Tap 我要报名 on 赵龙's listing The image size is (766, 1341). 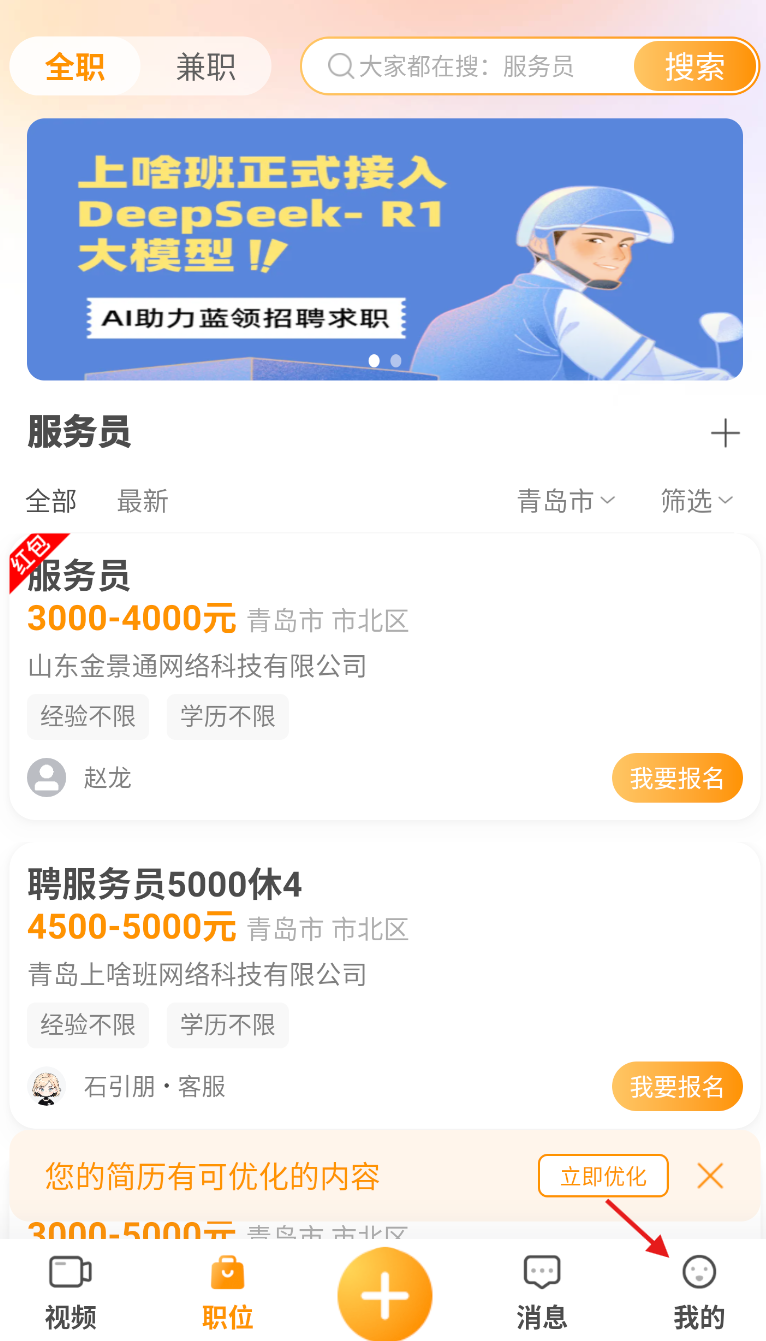click(x=677, y=778)
